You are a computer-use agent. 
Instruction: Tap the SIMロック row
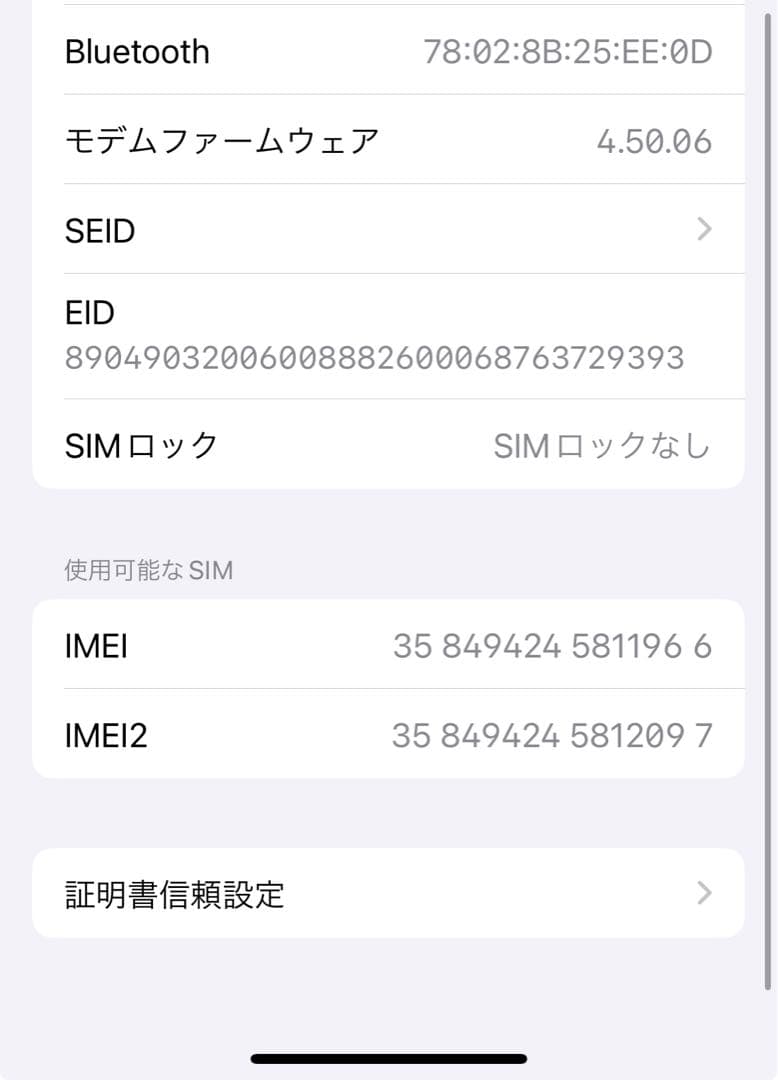pos(388,446)
